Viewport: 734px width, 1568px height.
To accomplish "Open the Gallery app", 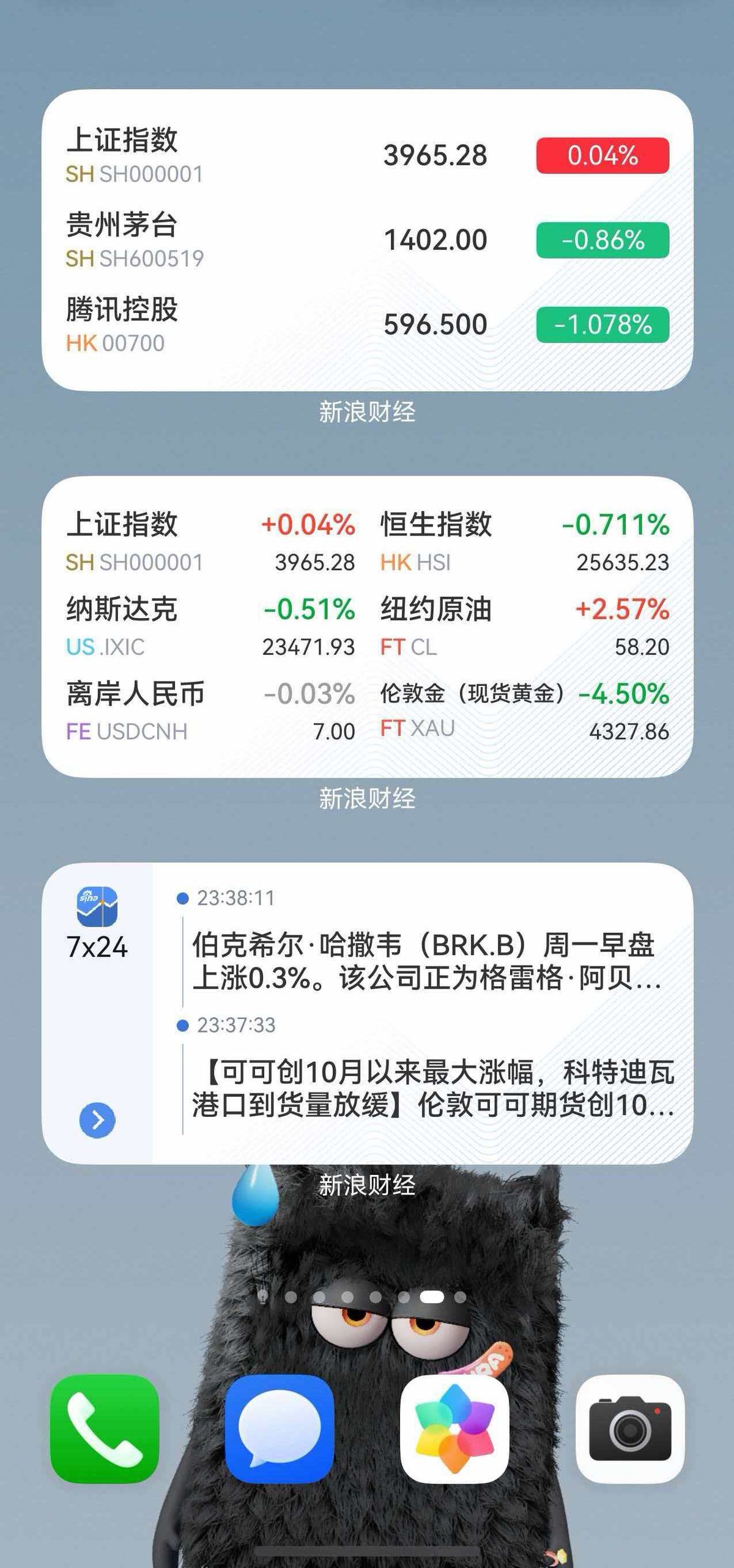I will point(454,1429).
